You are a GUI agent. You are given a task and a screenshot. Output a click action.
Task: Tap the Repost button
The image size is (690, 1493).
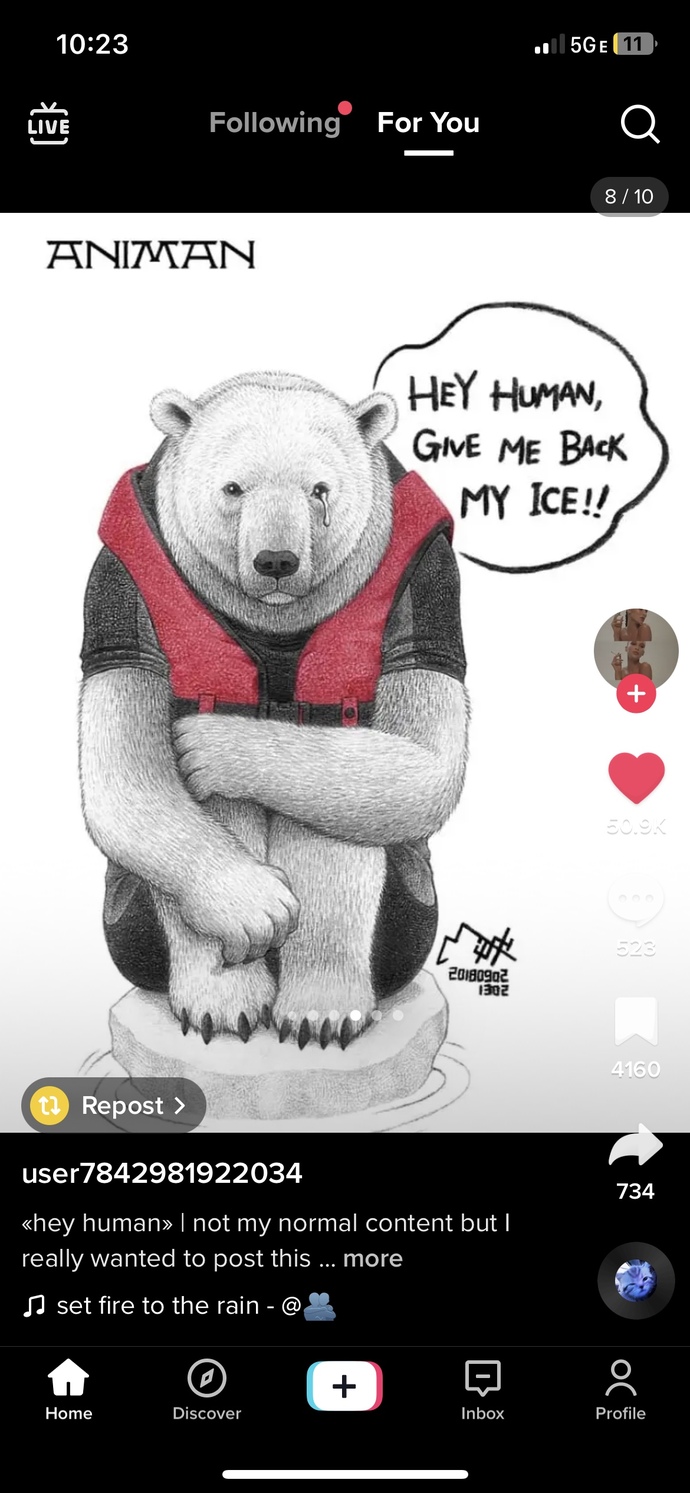114,1105
